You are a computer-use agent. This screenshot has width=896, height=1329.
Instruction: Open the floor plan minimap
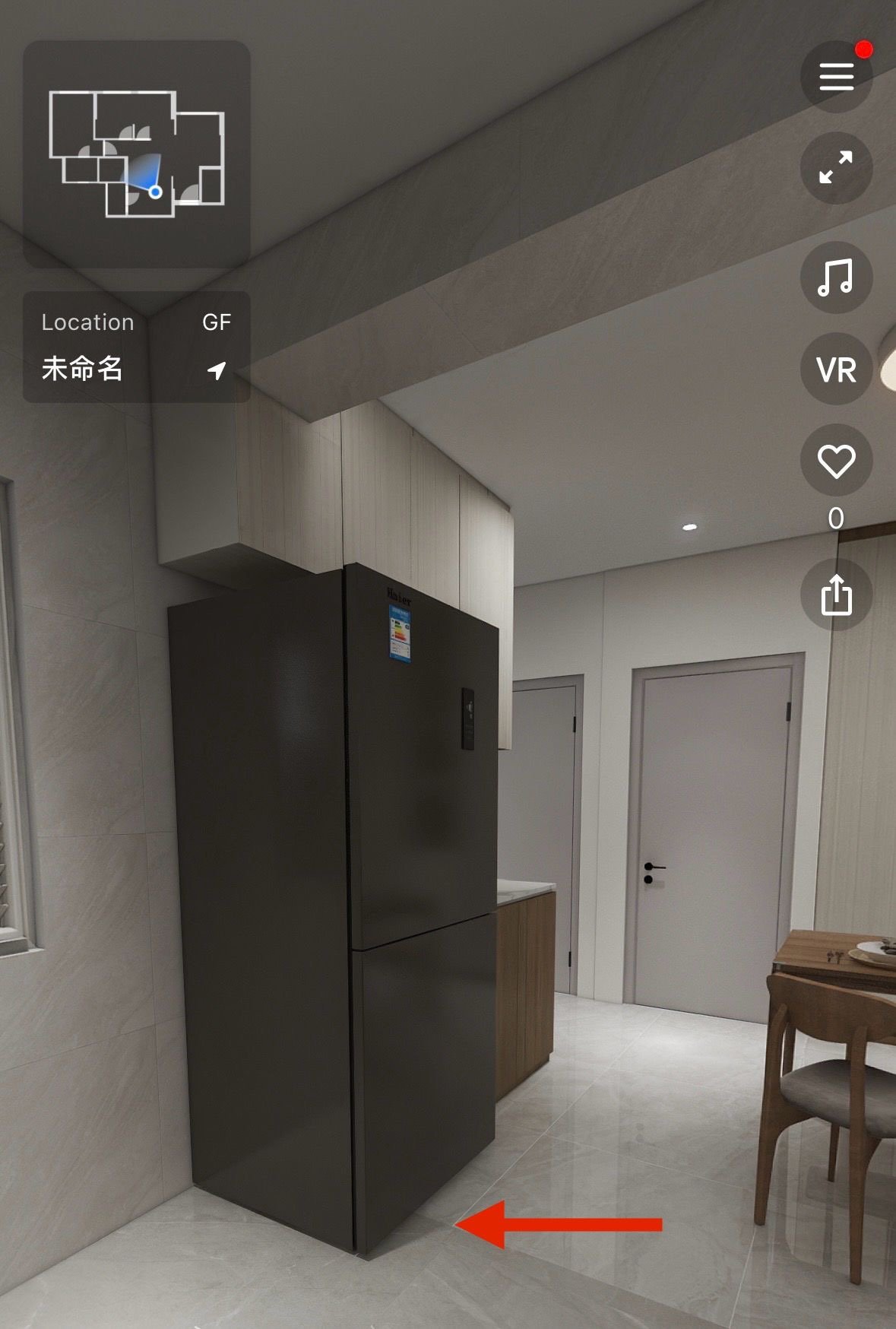point(137,154)
